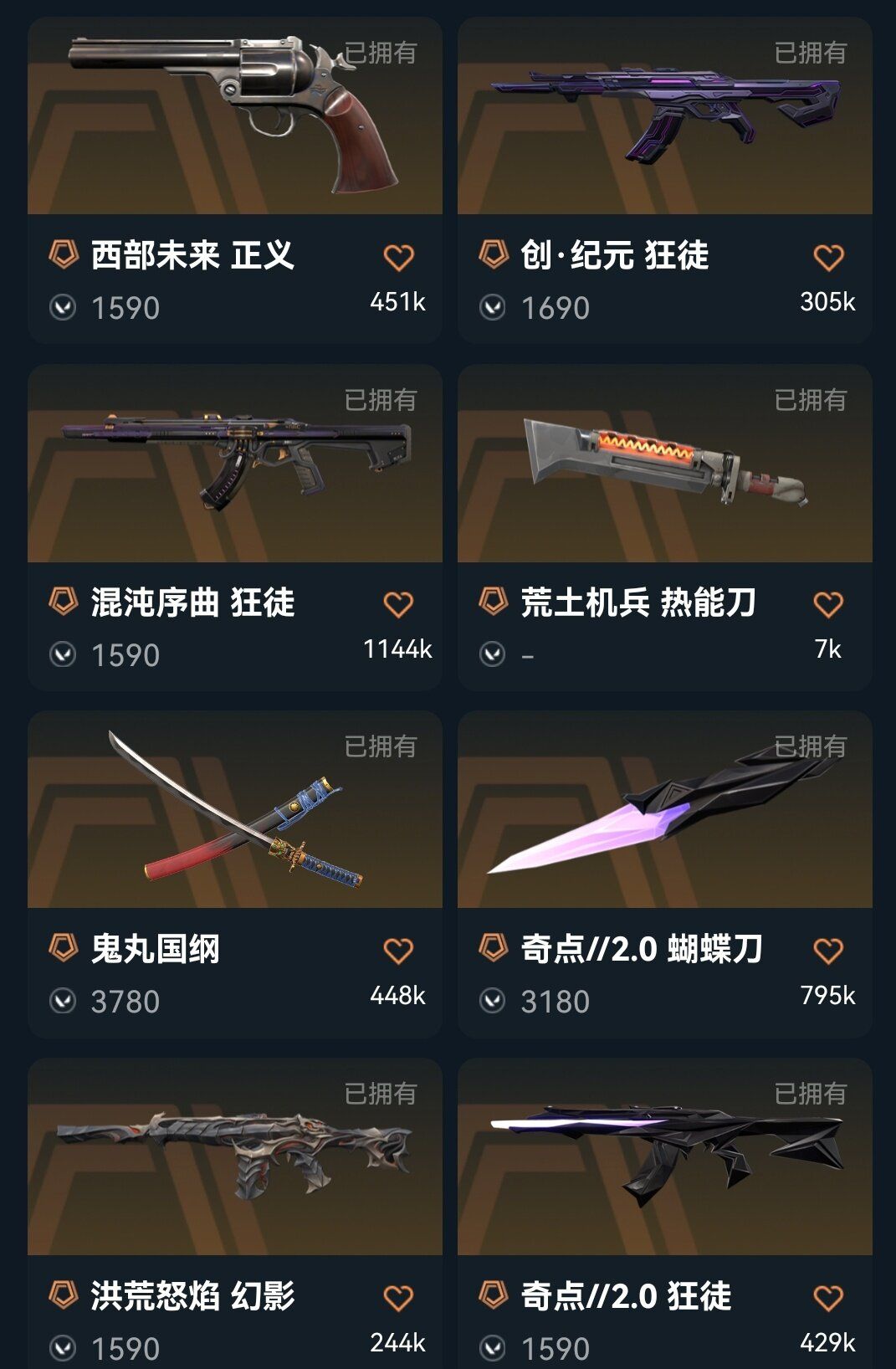Like the 西部未来 正义 skin
Screen dimensions: 896x1369
point(398,258)
